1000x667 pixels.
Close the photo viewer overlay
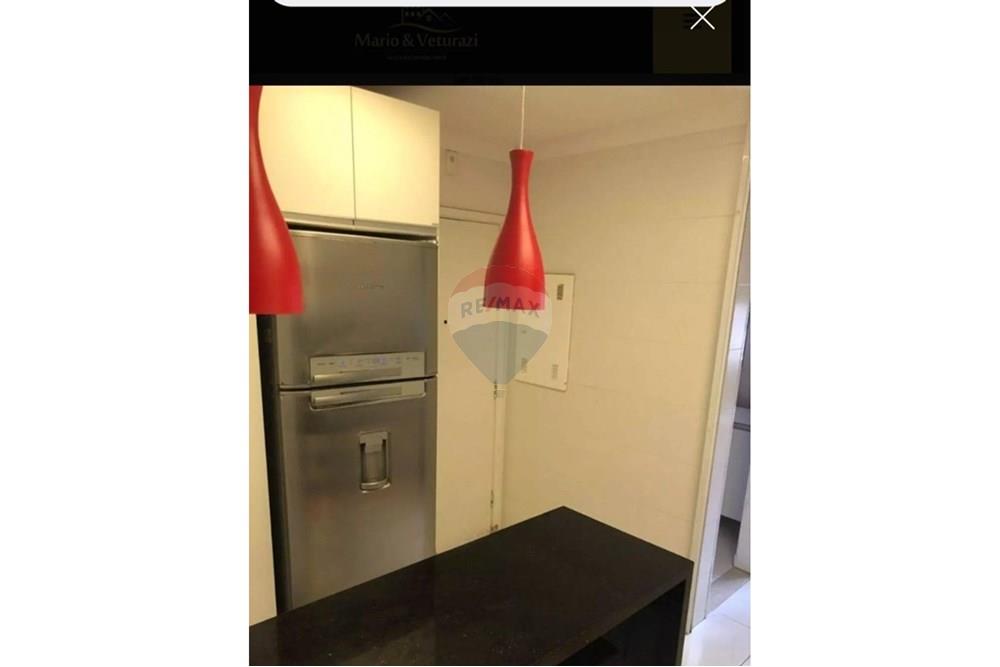click(x=702, y=18)
